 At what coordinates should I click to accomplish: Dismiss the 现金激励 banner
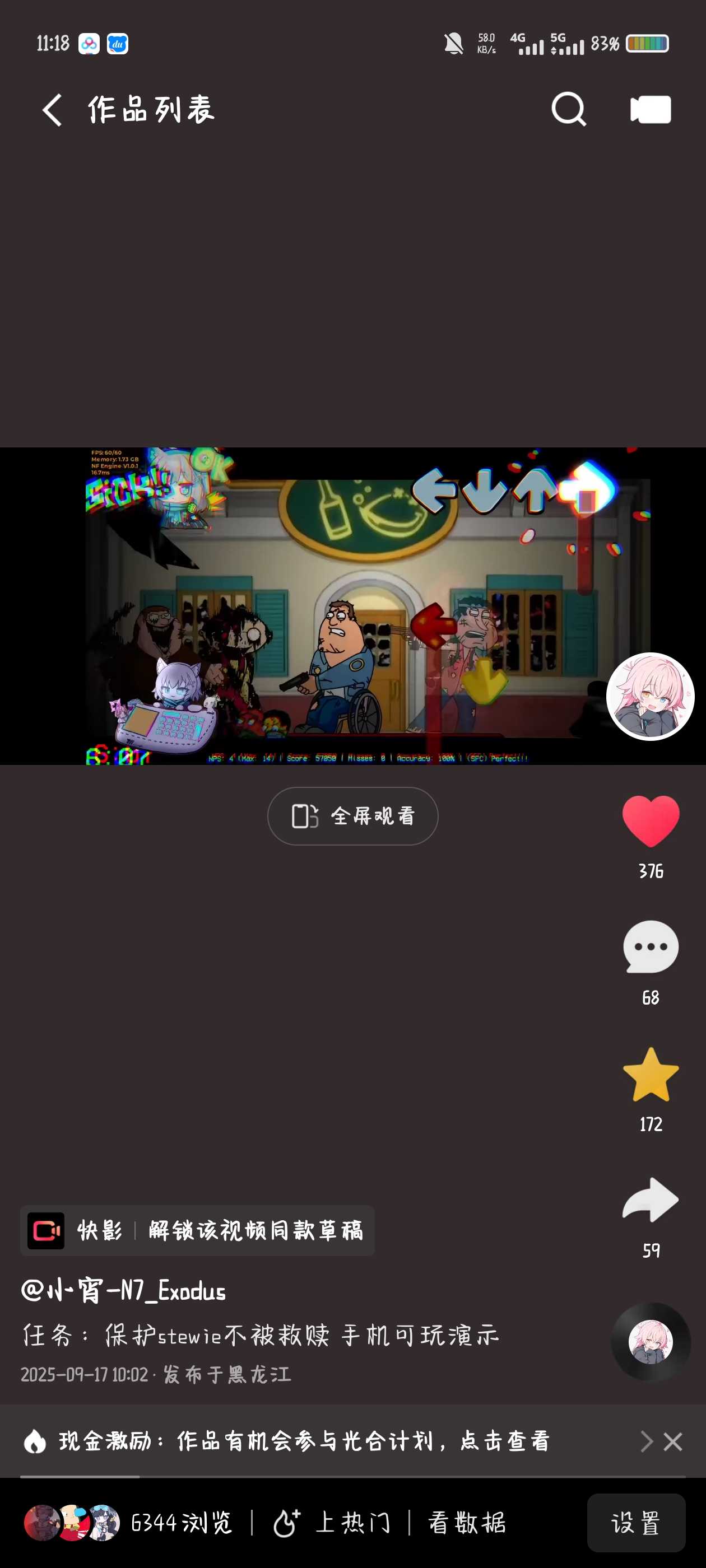coord(672,1441)
